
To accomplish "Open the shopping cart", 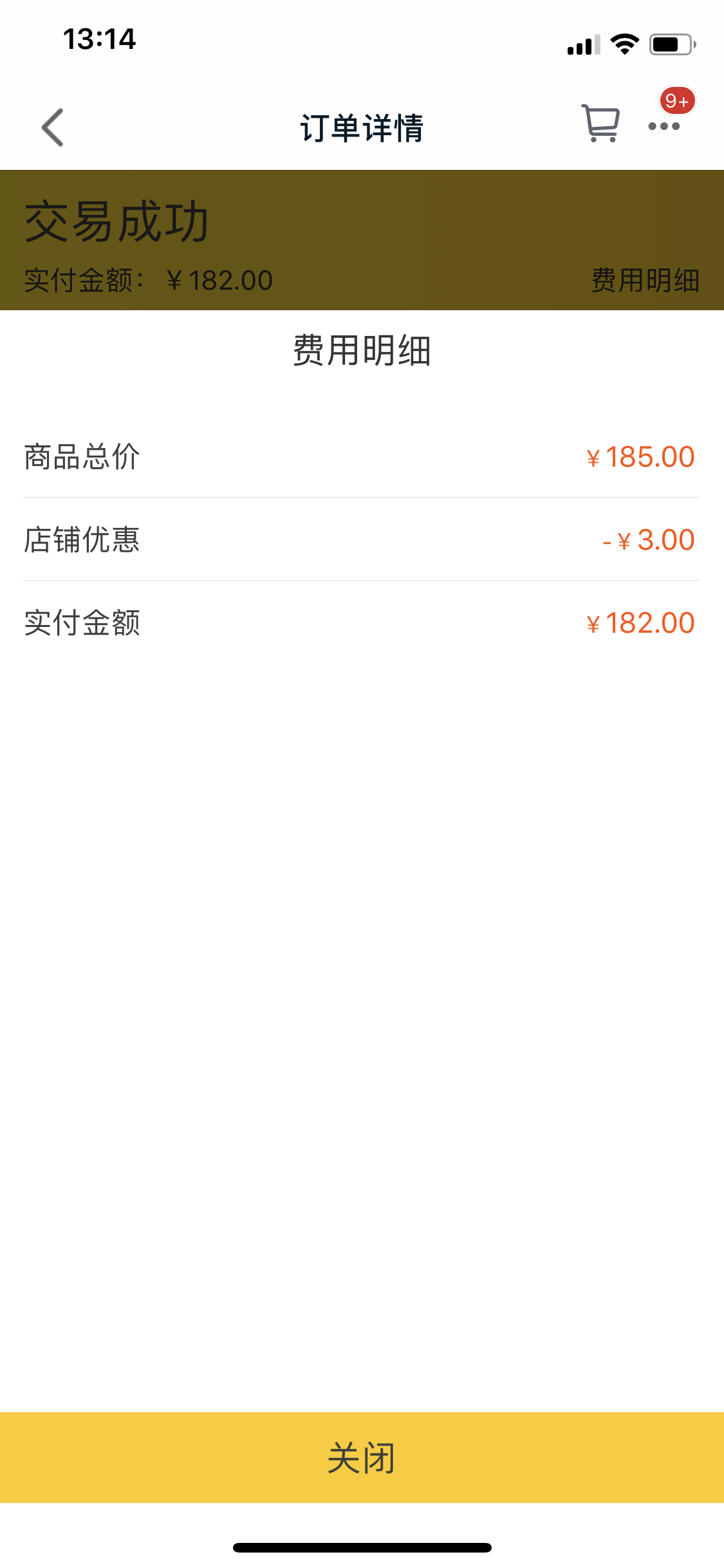I will [600, 124].
